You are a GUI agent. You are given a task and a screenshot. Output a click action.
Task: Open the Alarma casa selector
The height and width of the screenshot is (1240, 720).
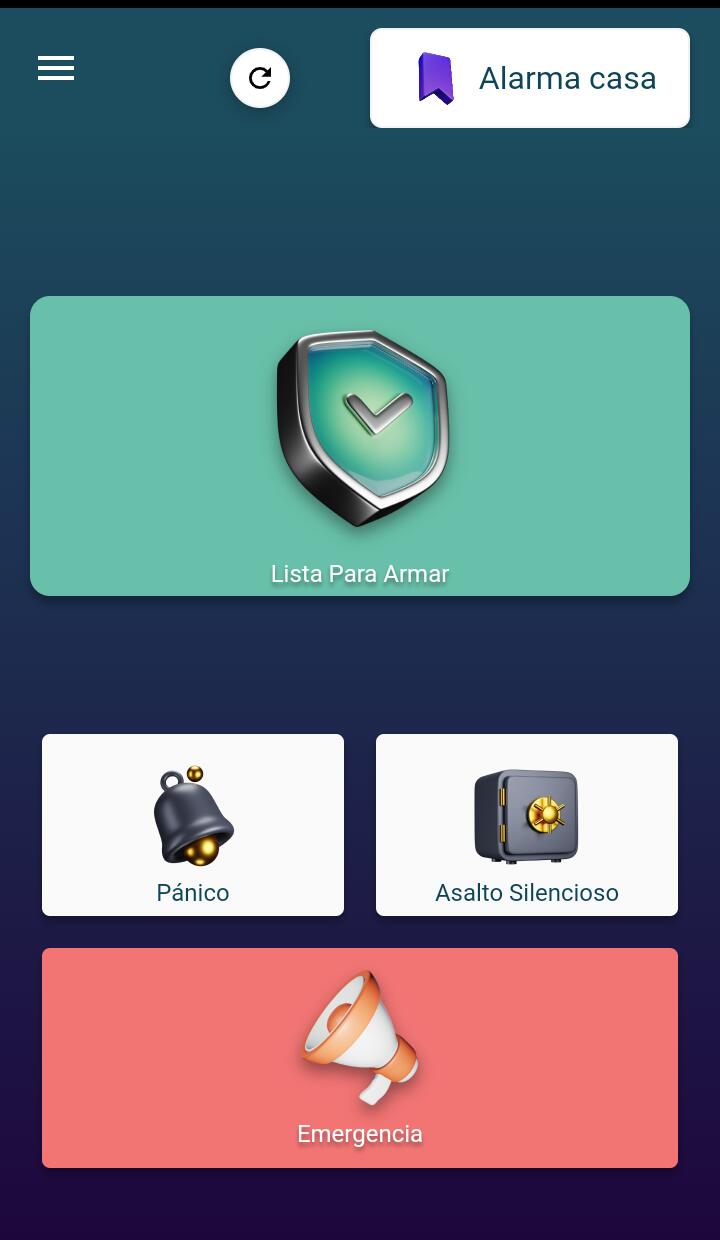click(x=530, y=78)
